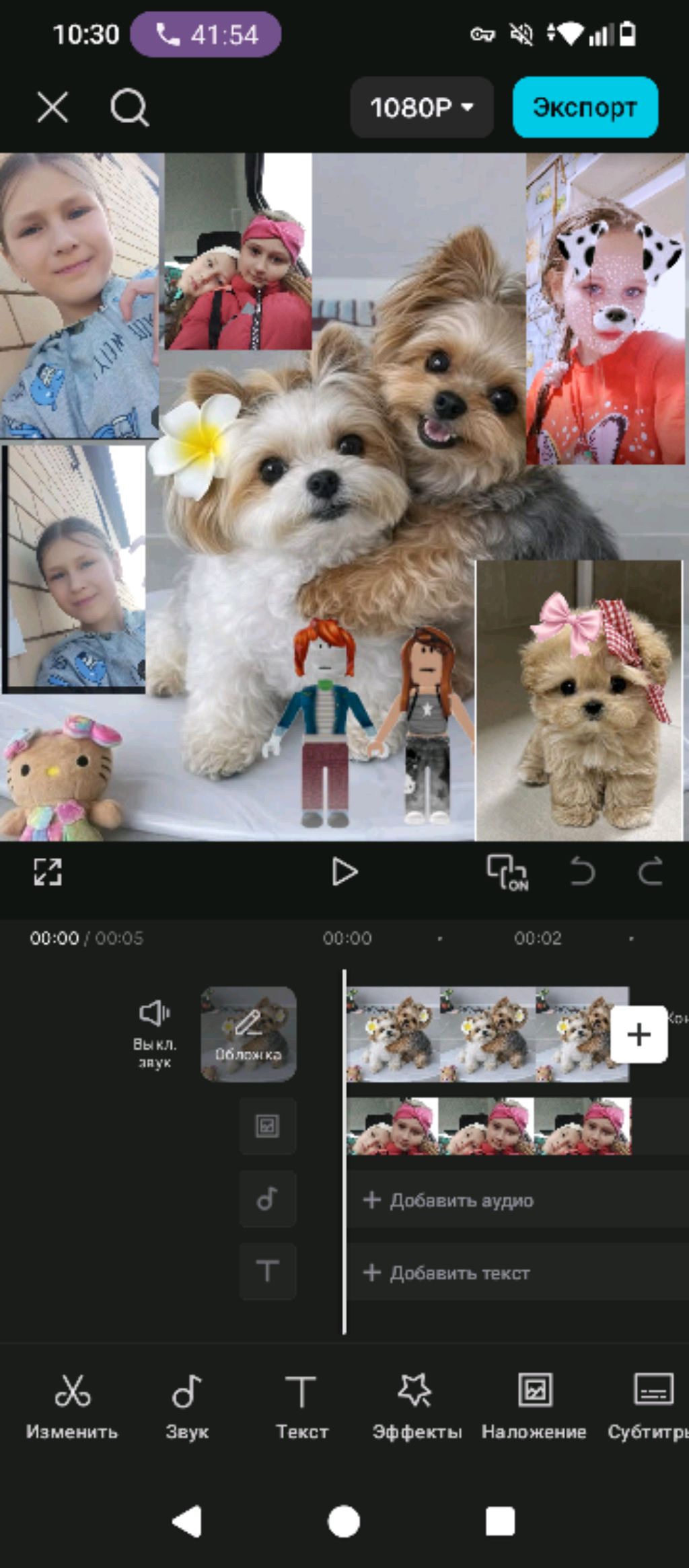Tap Добавить аудио track
The width and height of the screenshot is (689, 1568).
tap(449, 1200)
